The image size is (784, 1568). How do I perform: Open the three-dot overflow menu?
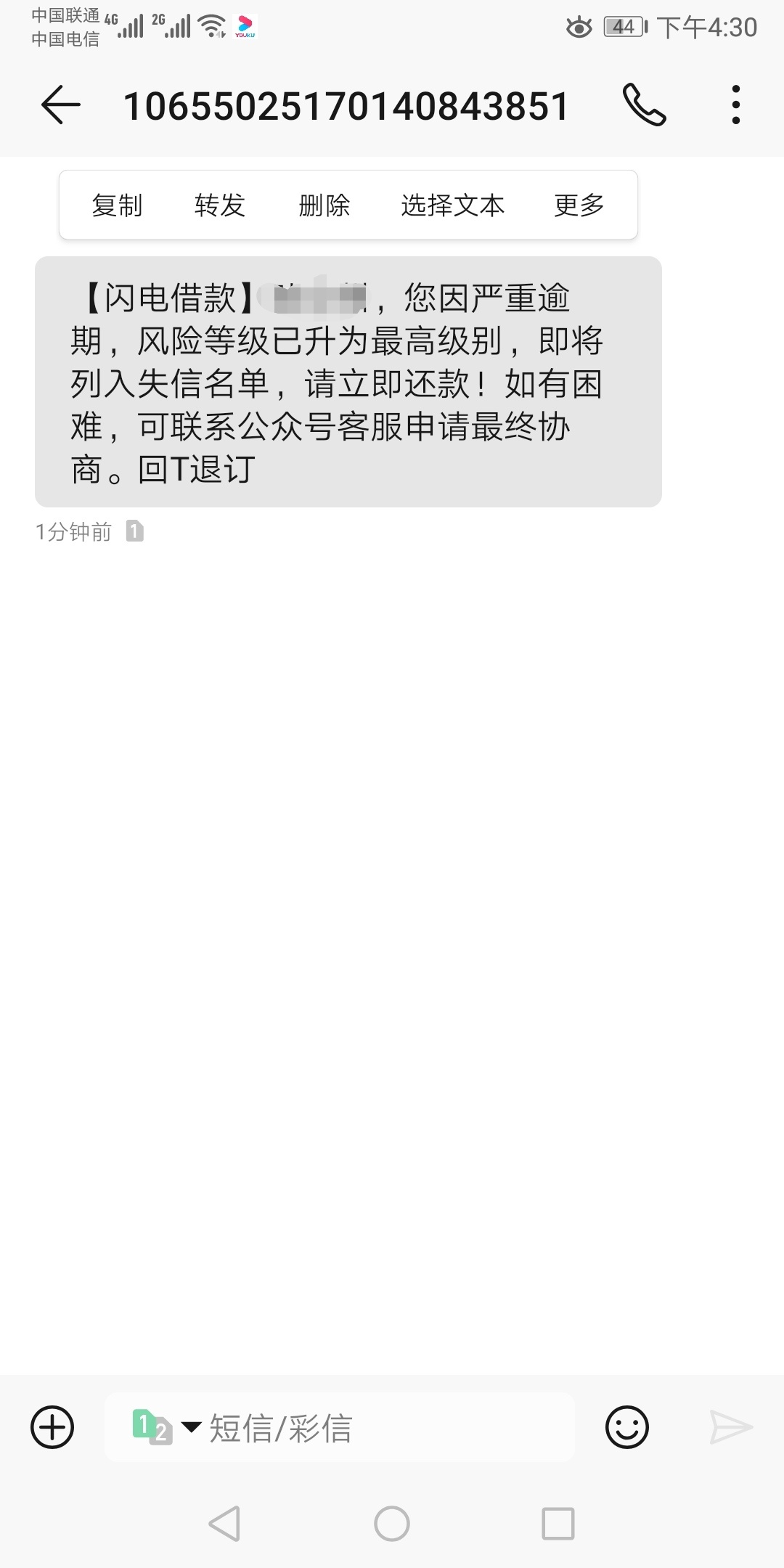(736, 105)
